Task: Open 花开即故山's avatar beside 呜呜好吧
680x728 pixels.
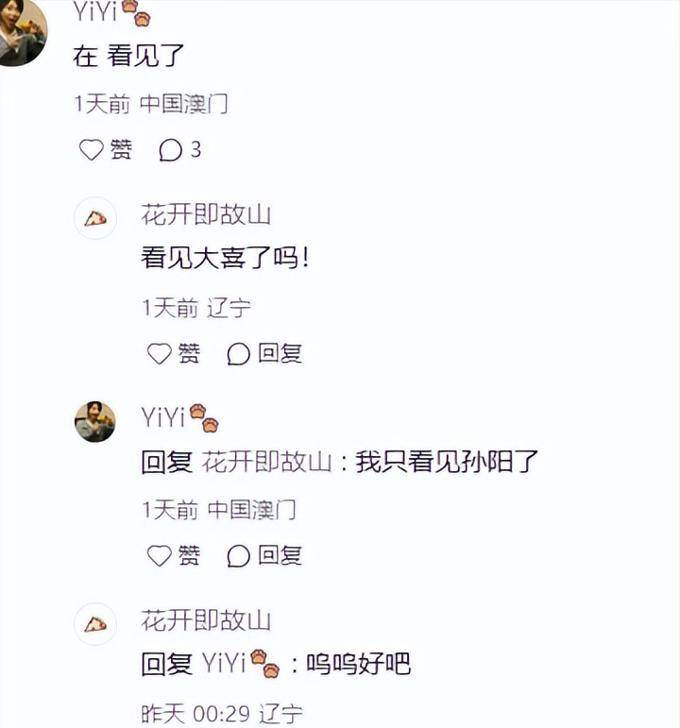Action: pyautogui.click(x=95, y=623)
